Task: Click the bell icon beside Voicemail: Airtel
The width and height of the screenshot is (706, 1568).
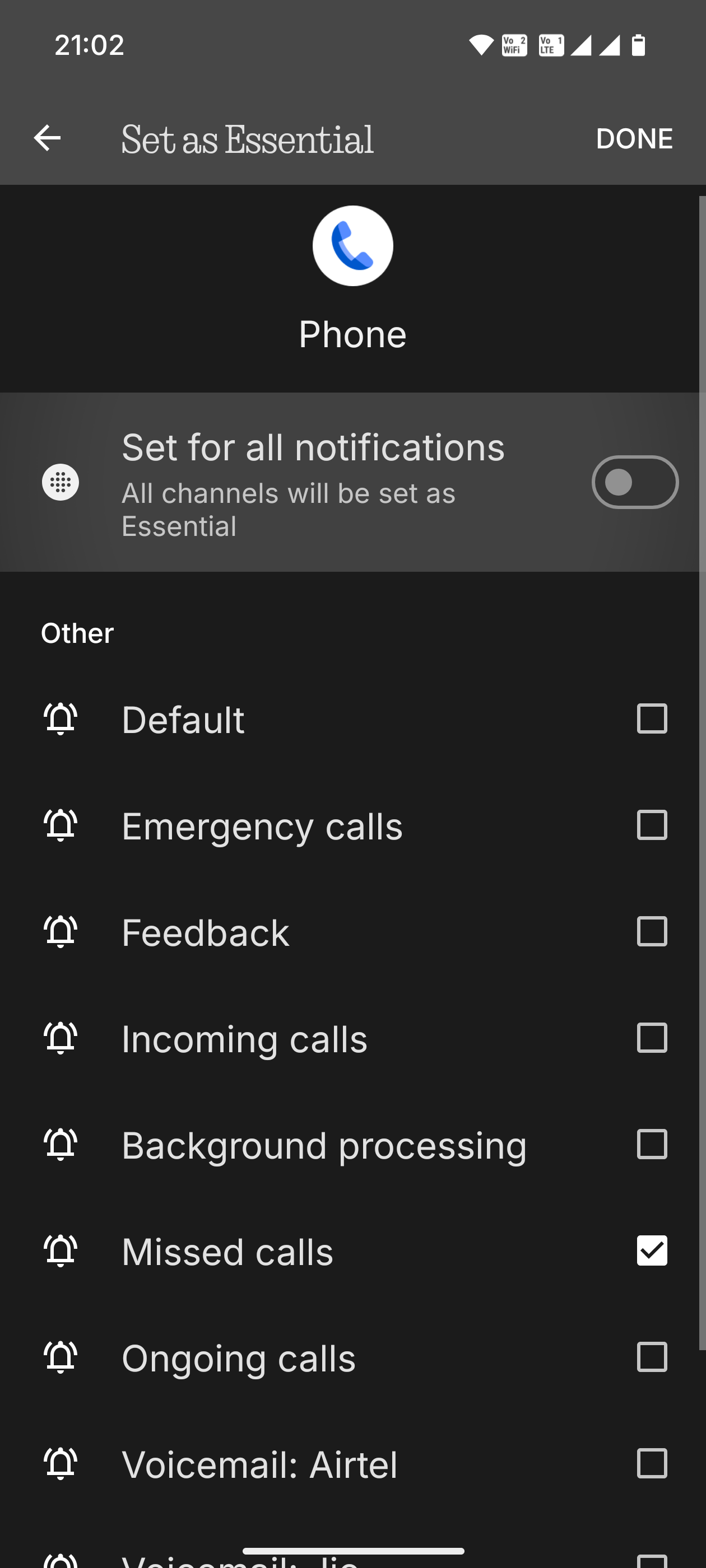Action: (x=60, y=1464)
